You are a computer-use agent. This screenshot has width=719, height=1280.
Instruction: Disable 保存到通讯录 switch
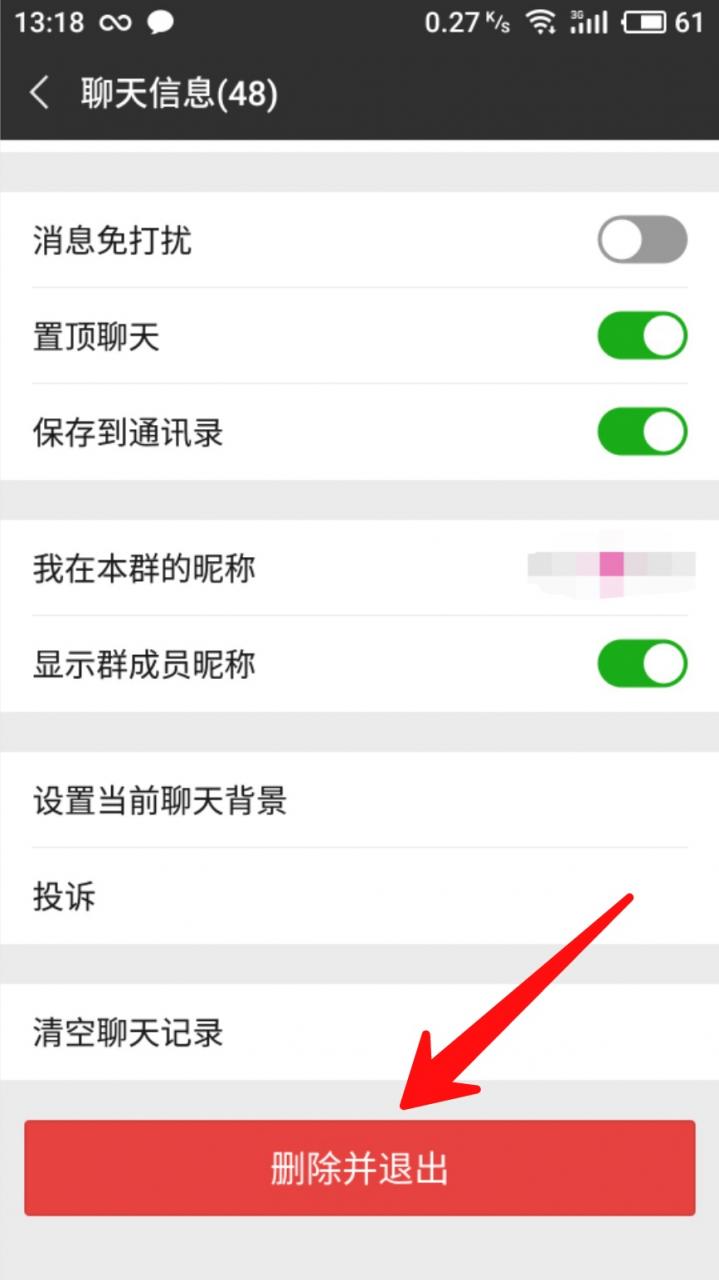point(642,432)
